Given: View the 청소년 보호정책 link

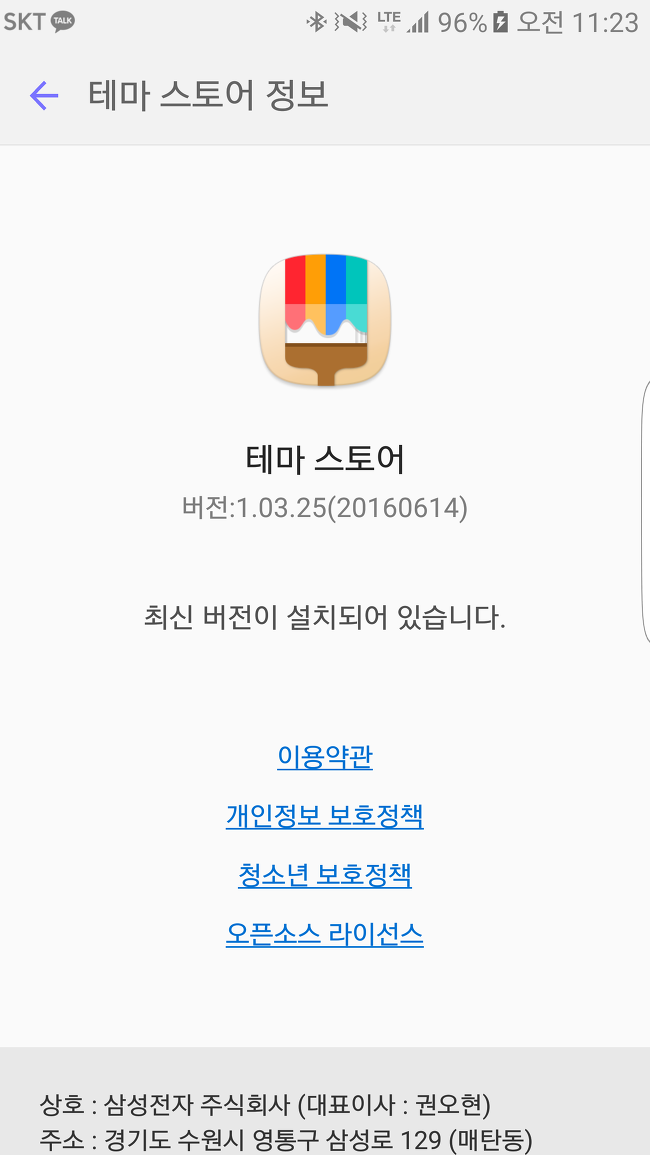Looking at the screenshot, I should pos(325,875).
